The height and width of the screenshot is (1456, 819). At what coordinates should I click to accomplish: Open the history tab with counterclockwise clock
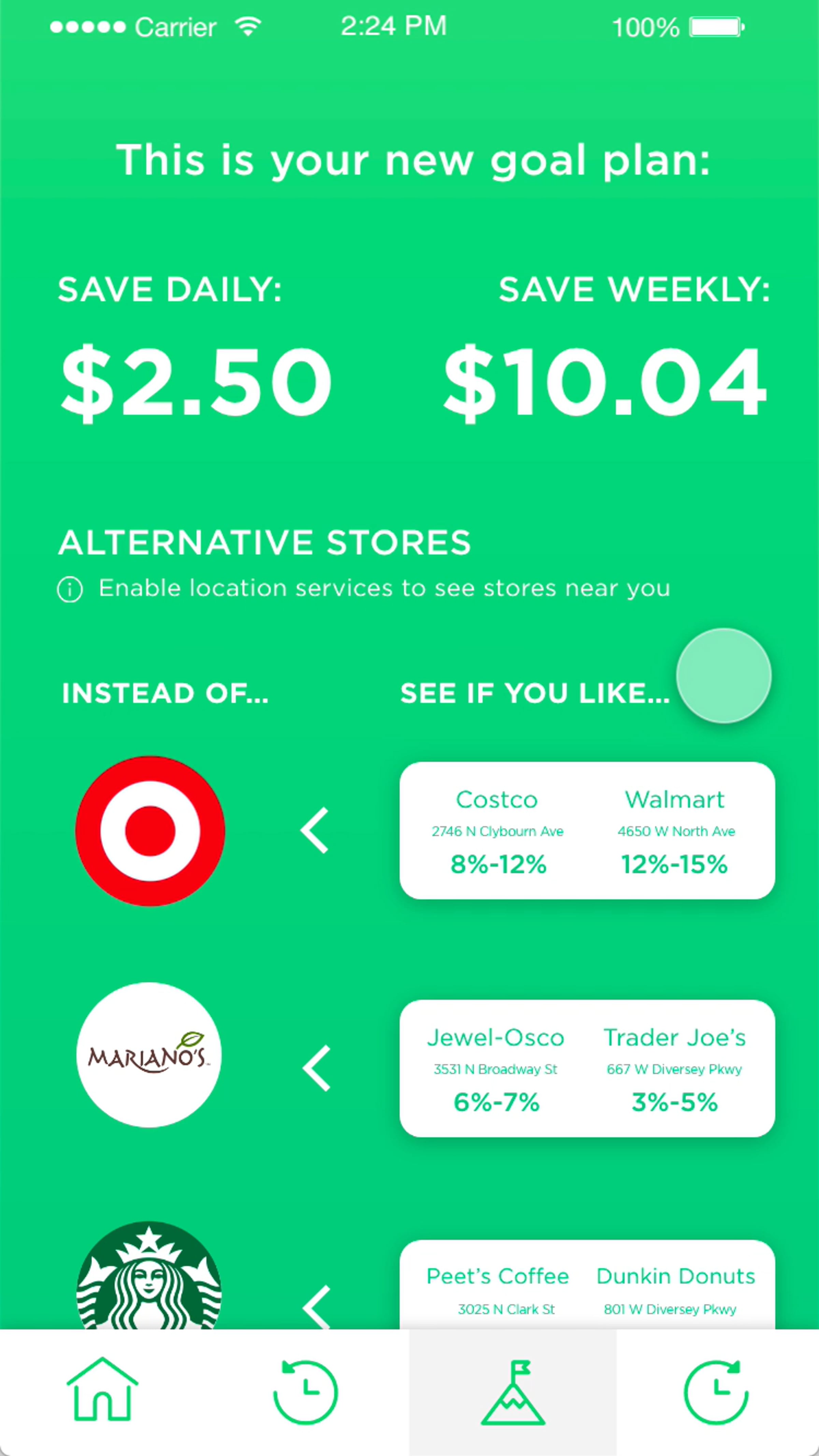point(305,1392)
